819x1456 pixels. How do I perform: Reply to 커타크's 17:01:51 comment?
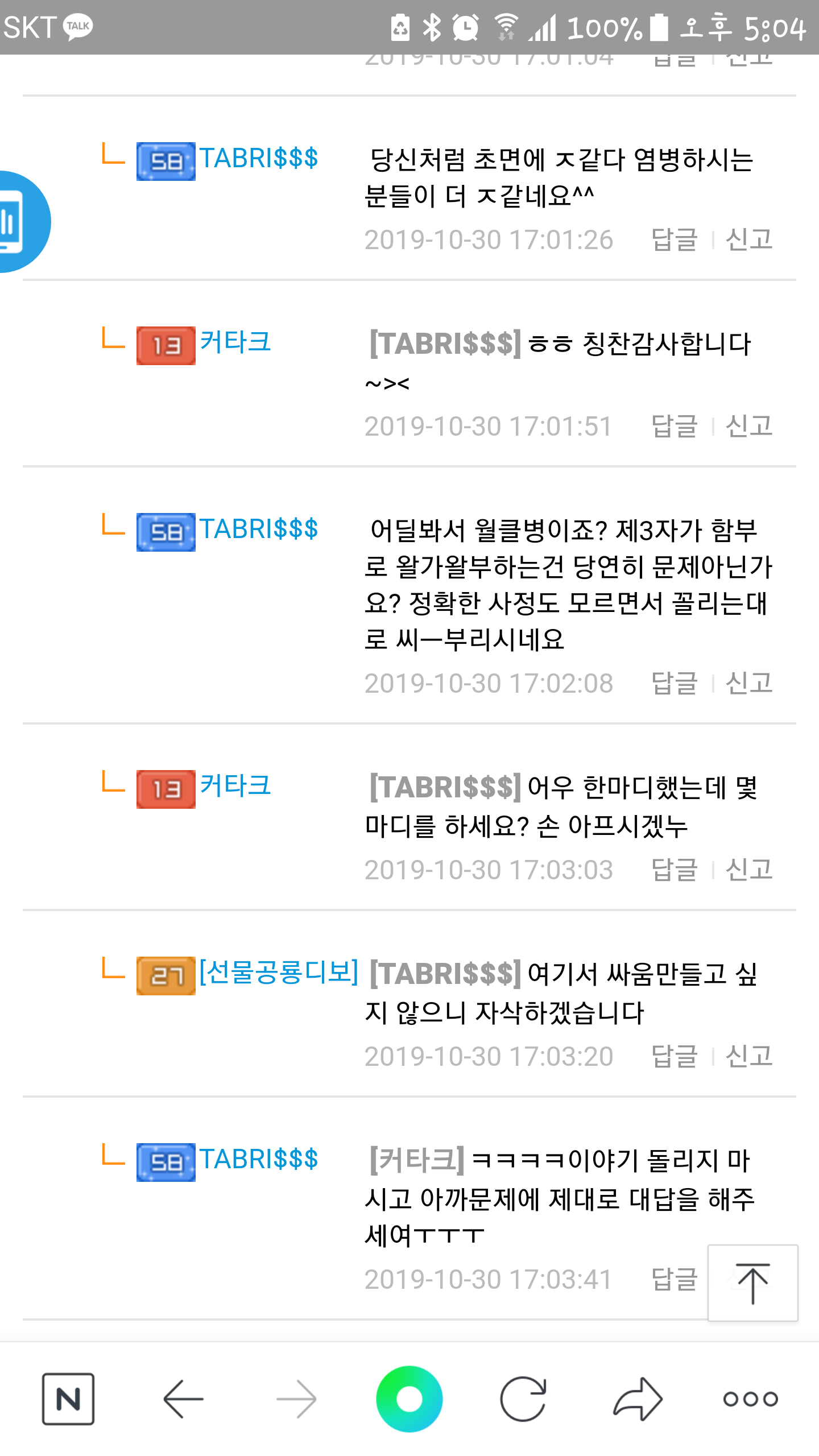[674, 426]
